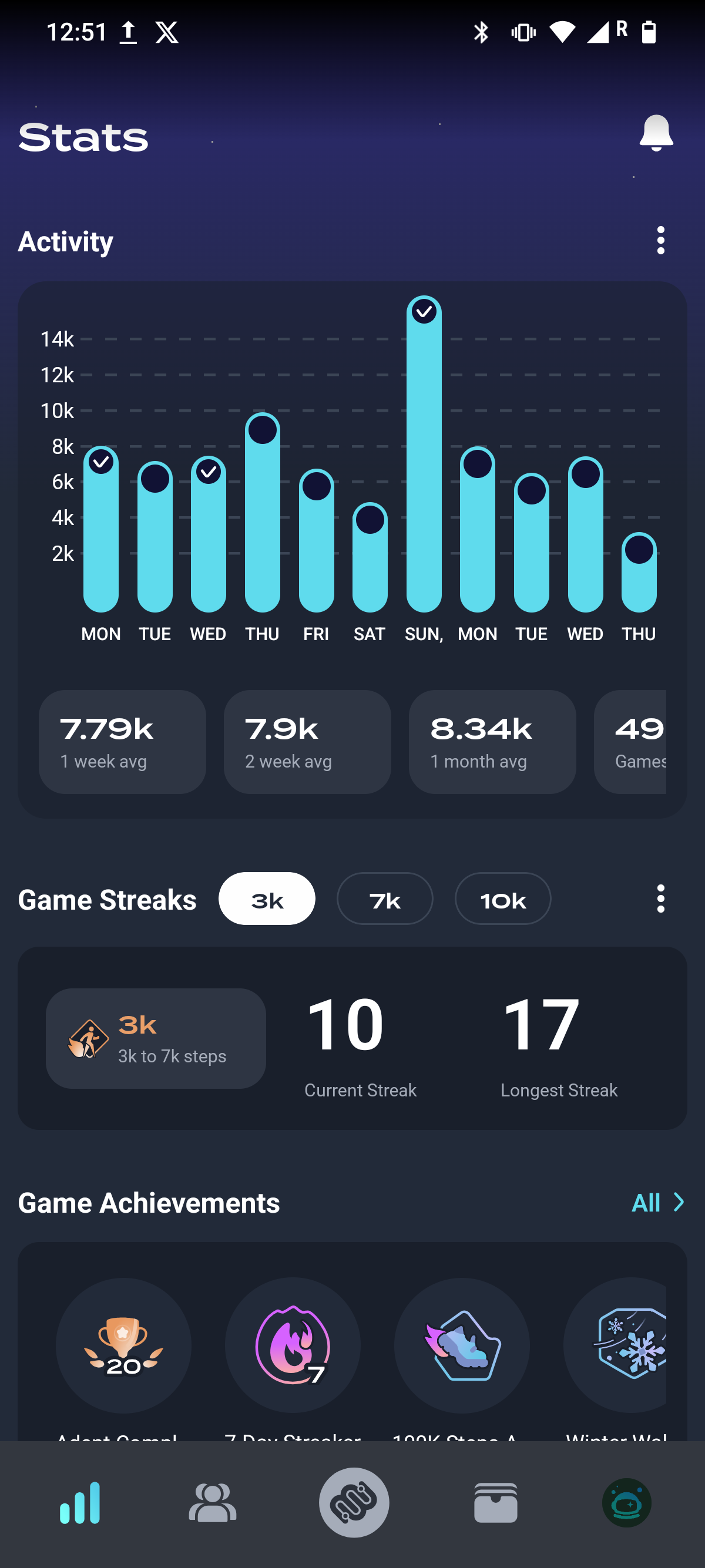Viewport: 705px width, 1568px height.
Task: Switch to the Stats bar-chart tab
Action: point(80,1503)
